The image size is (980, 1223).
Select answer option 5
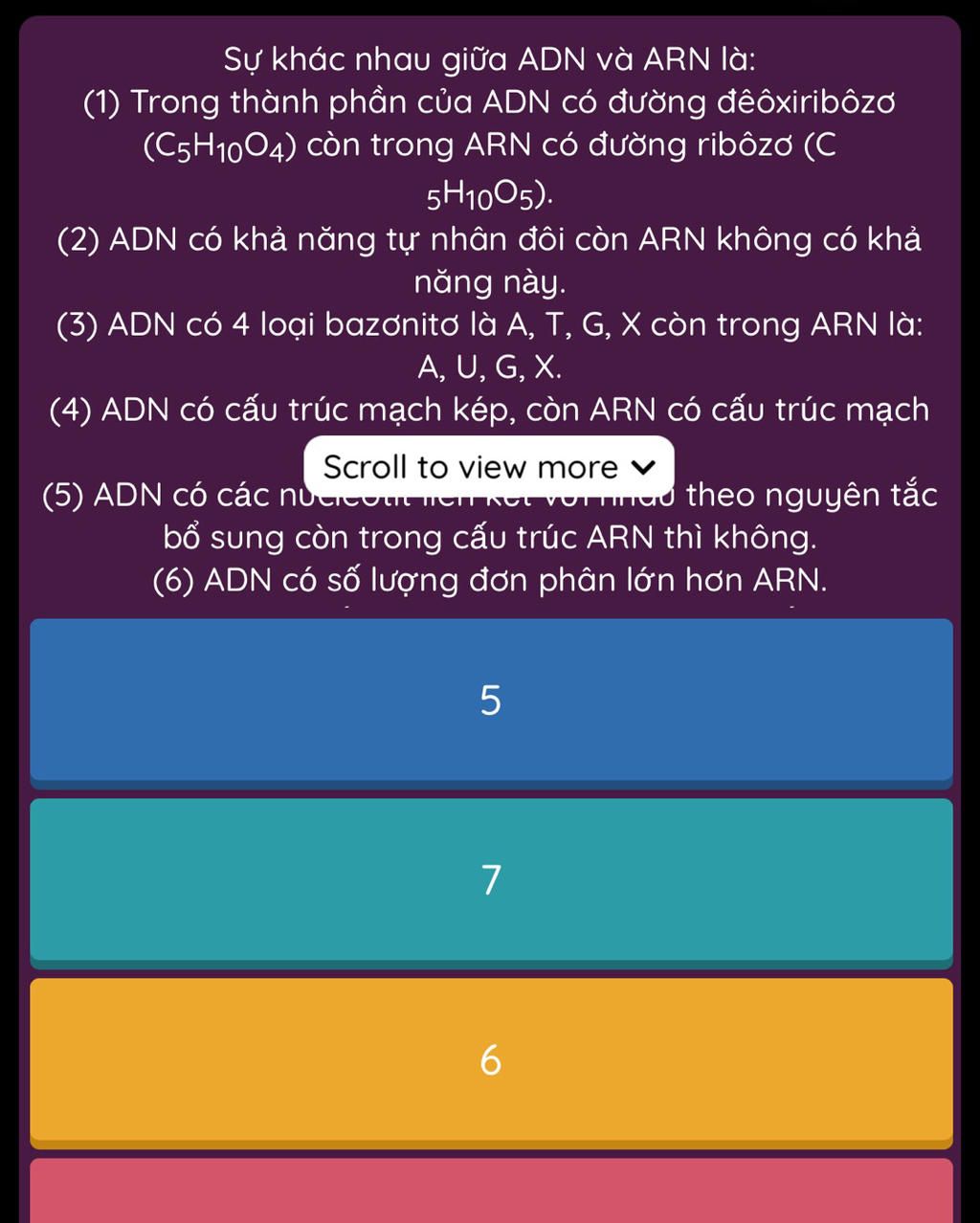[x=491, y=700]
